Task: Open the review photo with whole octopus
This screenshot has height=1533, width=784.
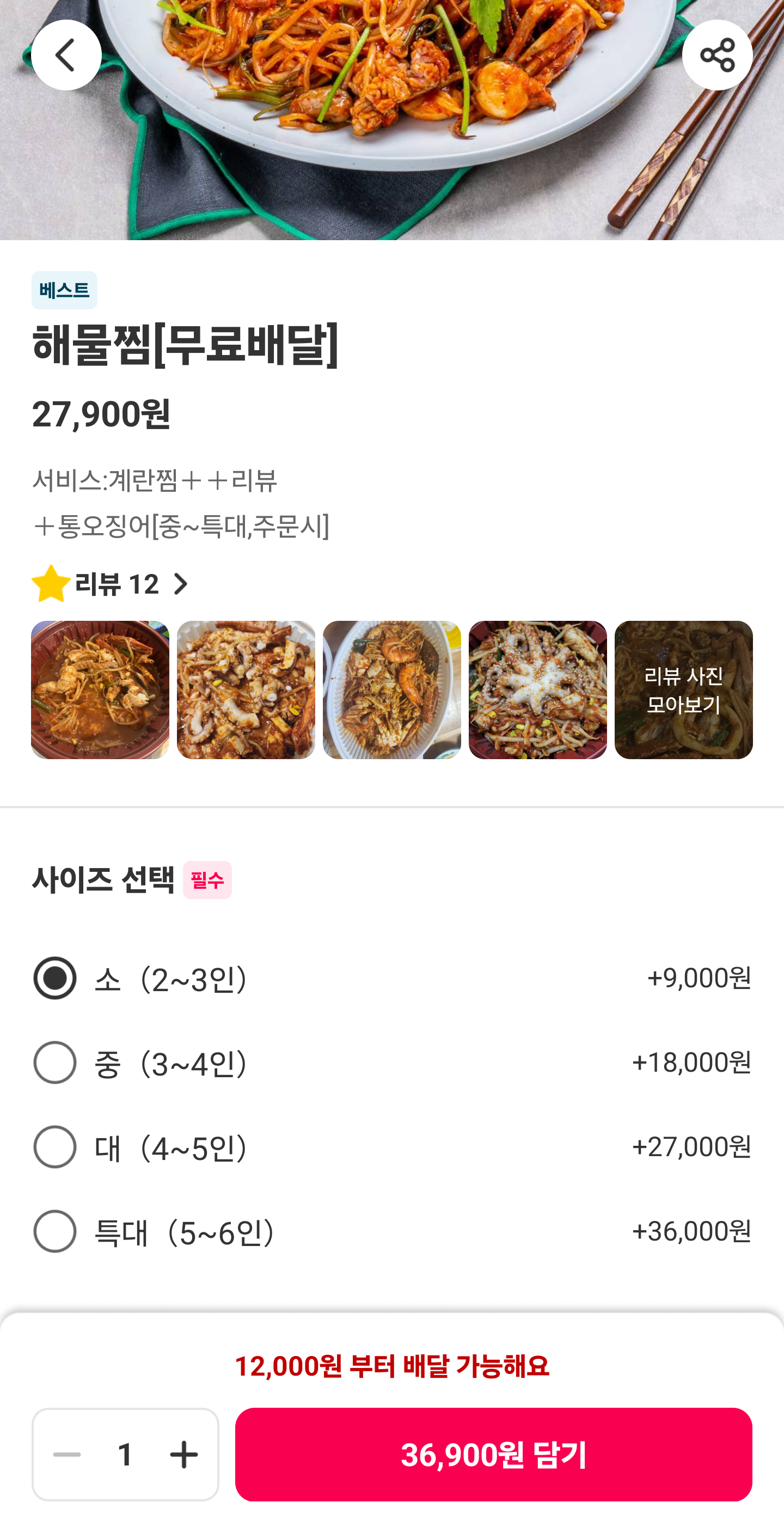Action: coord(537,690)
